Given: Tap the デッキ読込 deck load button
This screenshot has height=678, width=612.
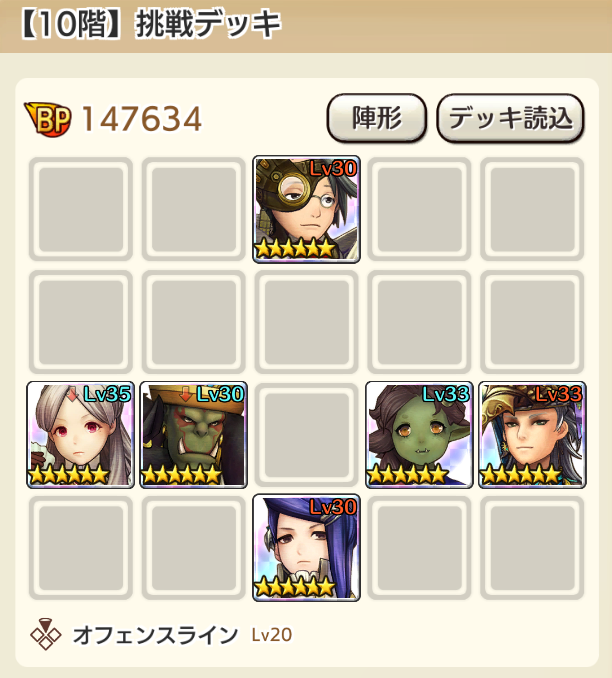Looking at the screenshot, I should point(510,118).
